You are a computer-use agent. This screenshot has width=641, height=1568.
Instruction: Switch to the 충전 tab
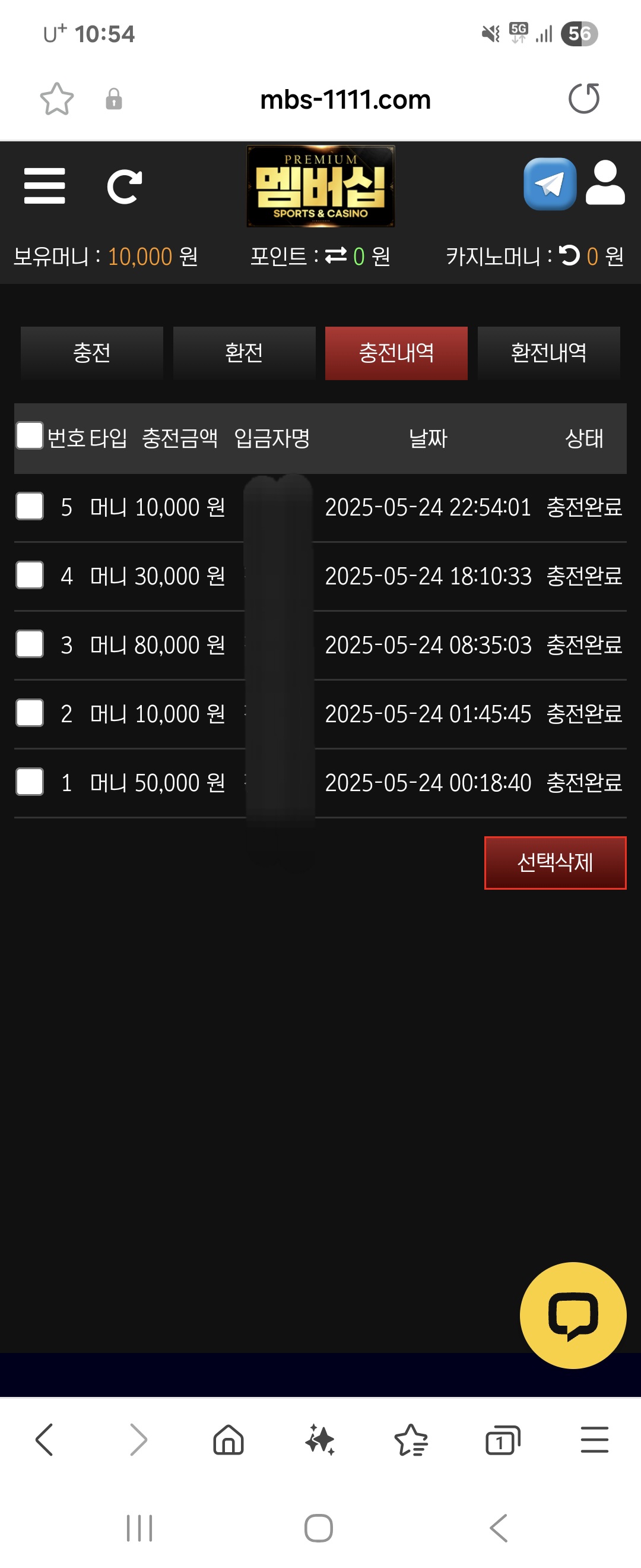[x=92, y=353]
